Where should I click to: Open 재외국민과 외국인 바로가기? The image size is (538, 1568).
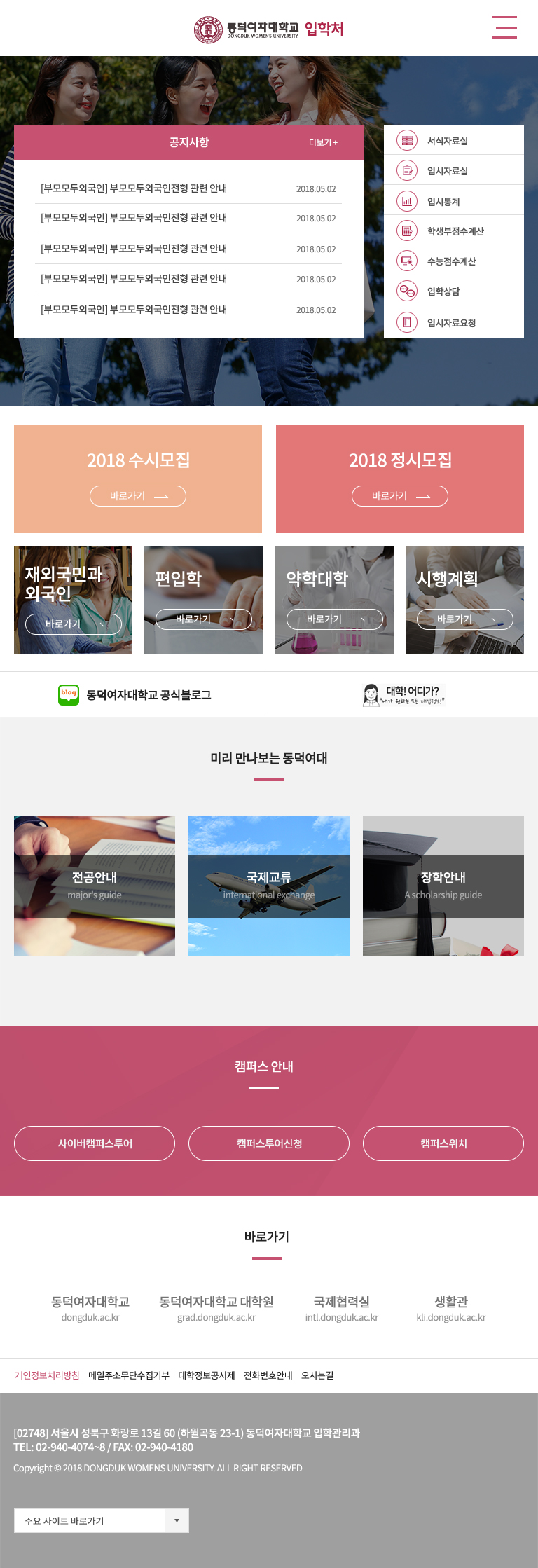tap(74, 624)
